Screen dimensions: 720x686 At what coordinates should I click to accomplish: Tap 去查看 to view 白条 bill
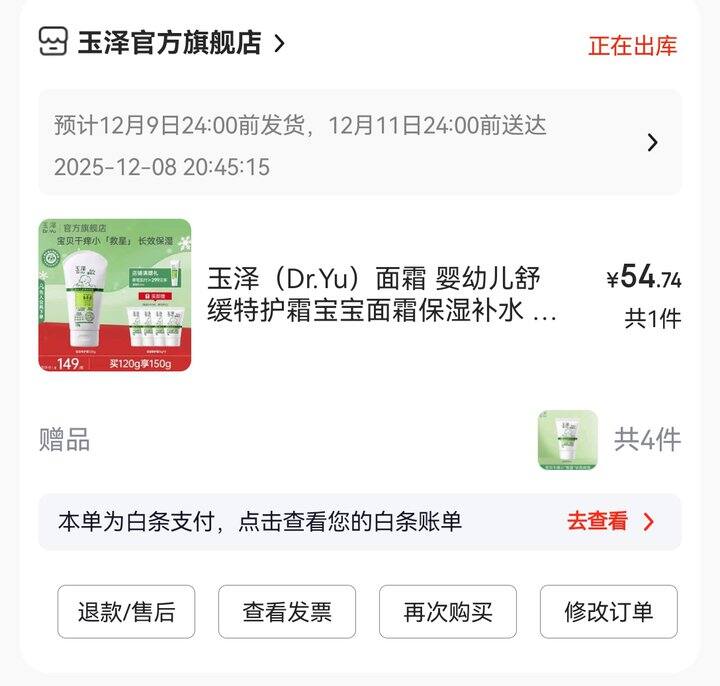610,521
